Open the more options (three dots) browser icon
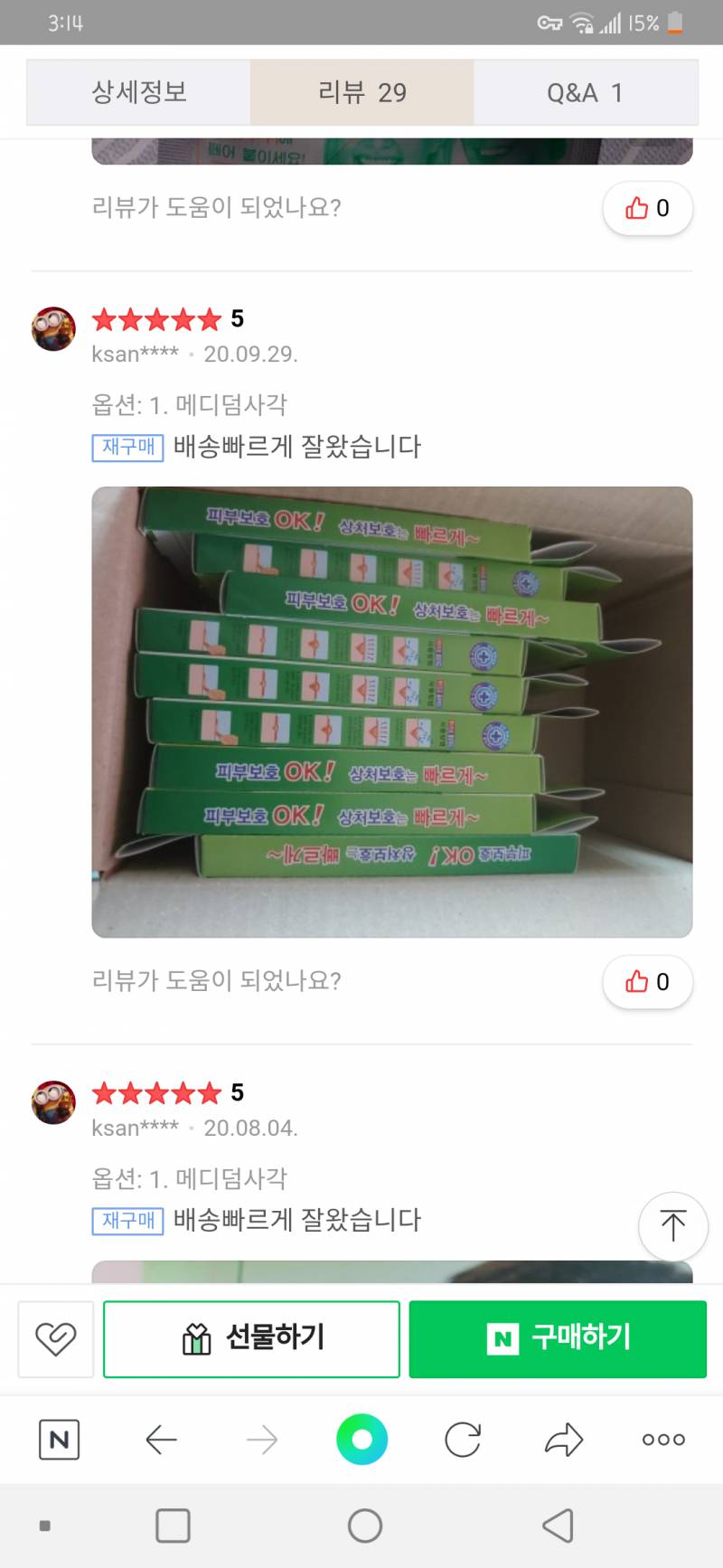 [x=662, y=1440]
